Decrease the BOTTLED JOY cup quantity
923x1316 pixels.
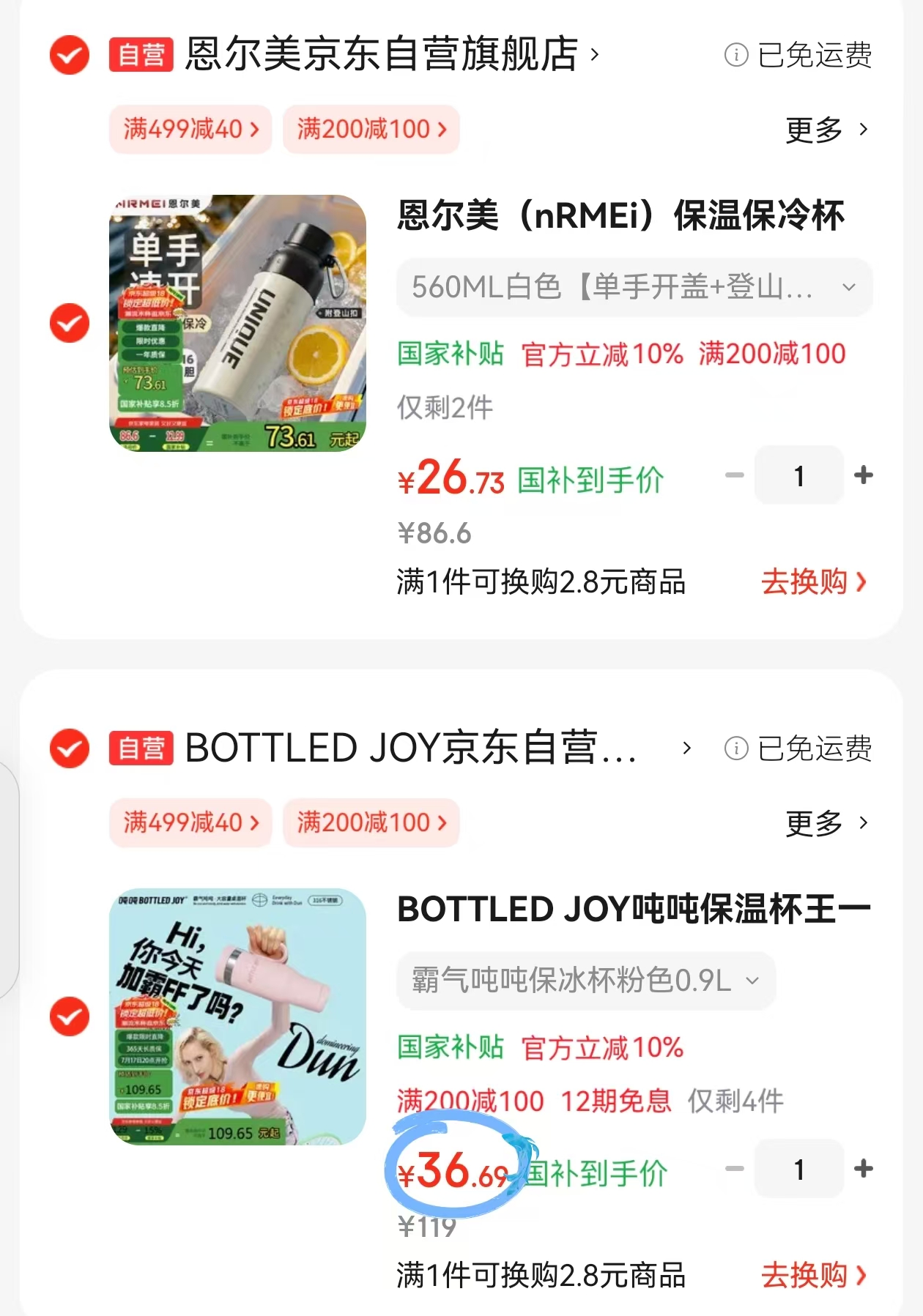click(733, 1170)
